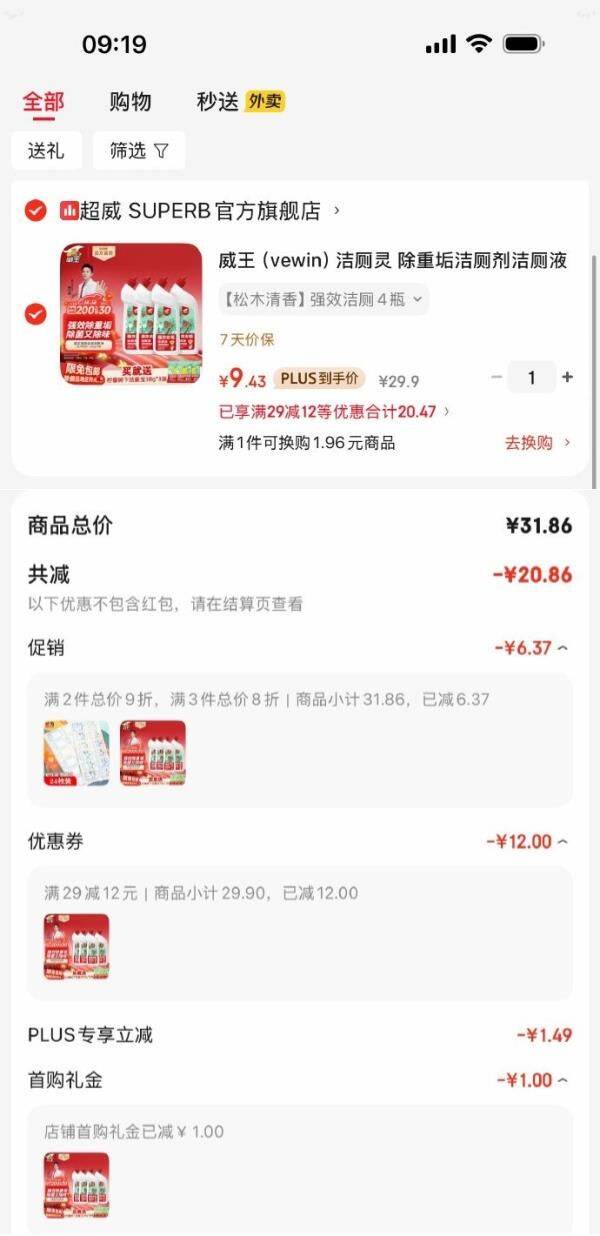The height and width of the screenshot is (1236, 600).
Task: Decrease quantity with the minus button
Action: coord(497,377)
